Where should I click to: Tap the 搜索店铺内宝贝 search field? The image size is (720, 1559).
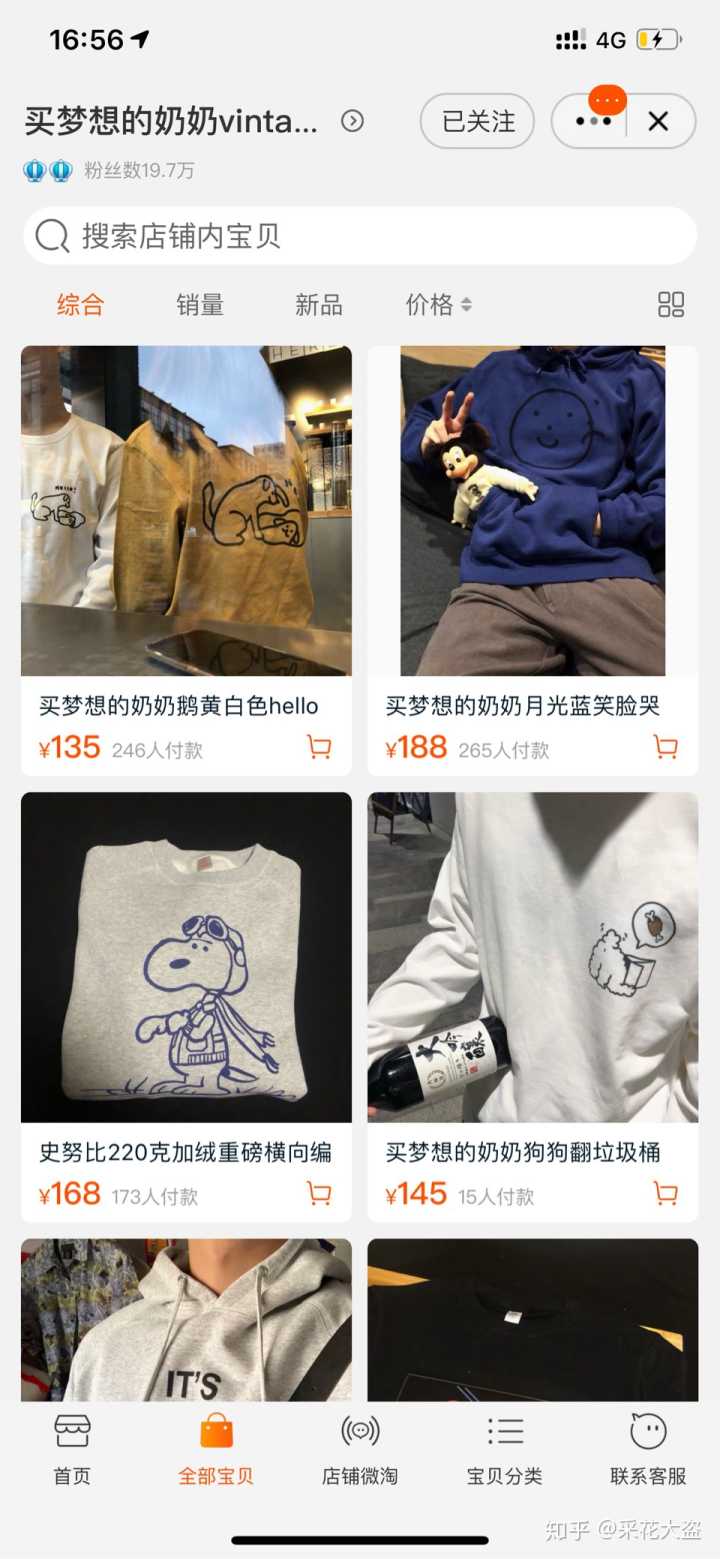360,236
